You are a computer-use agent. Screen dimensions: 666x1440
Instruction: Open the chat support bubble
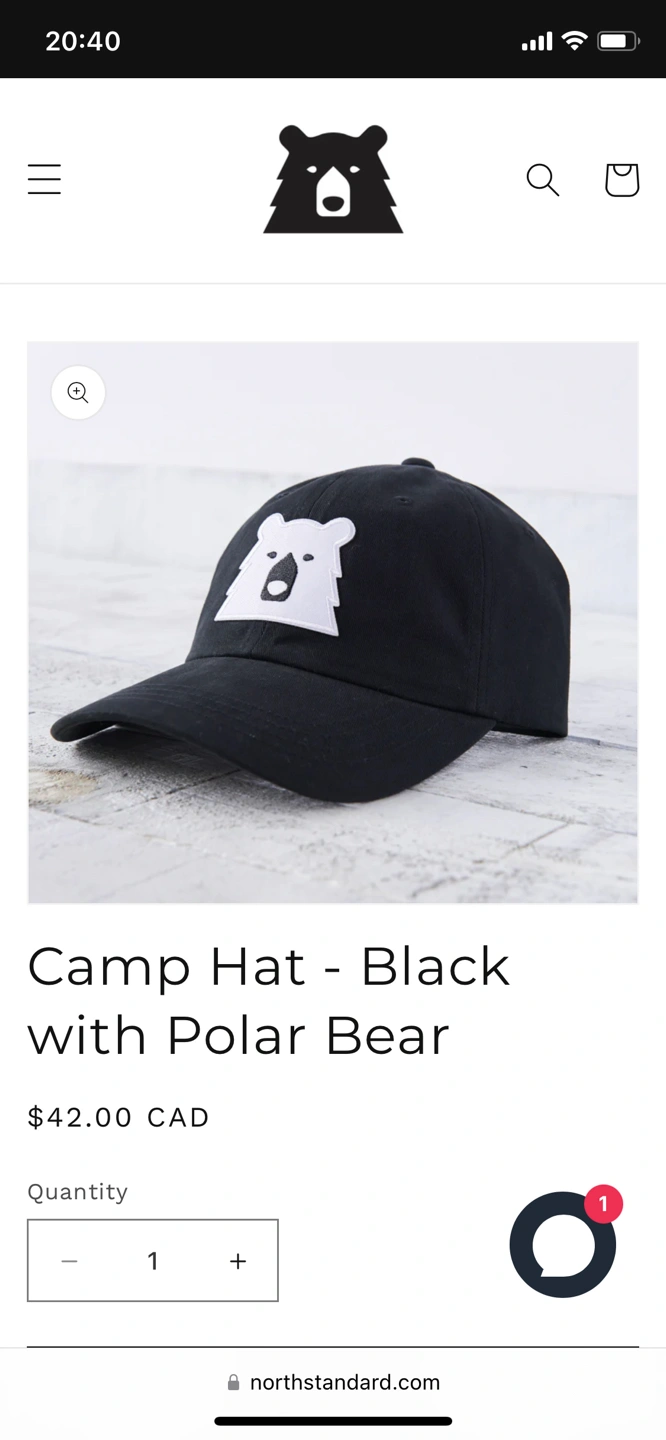coord(563,1245)
